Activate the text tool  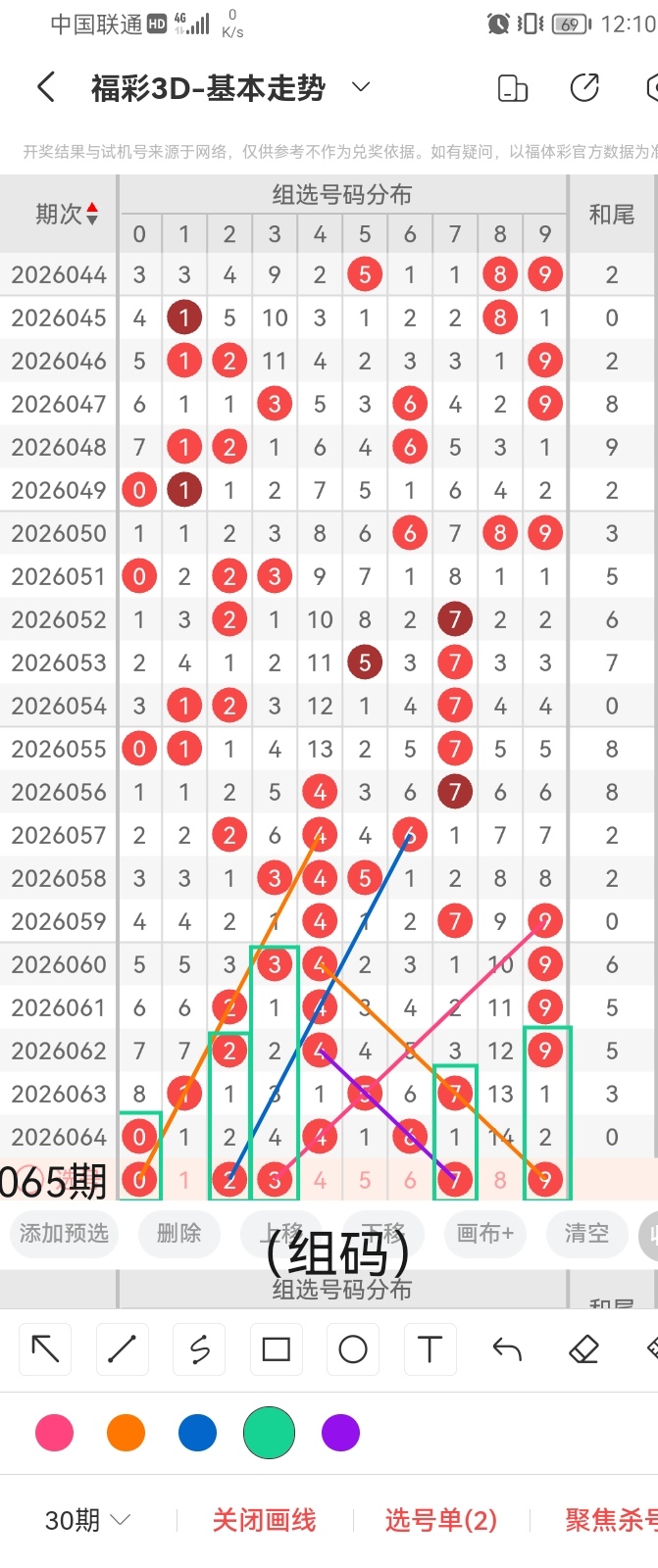[430, 1349]
